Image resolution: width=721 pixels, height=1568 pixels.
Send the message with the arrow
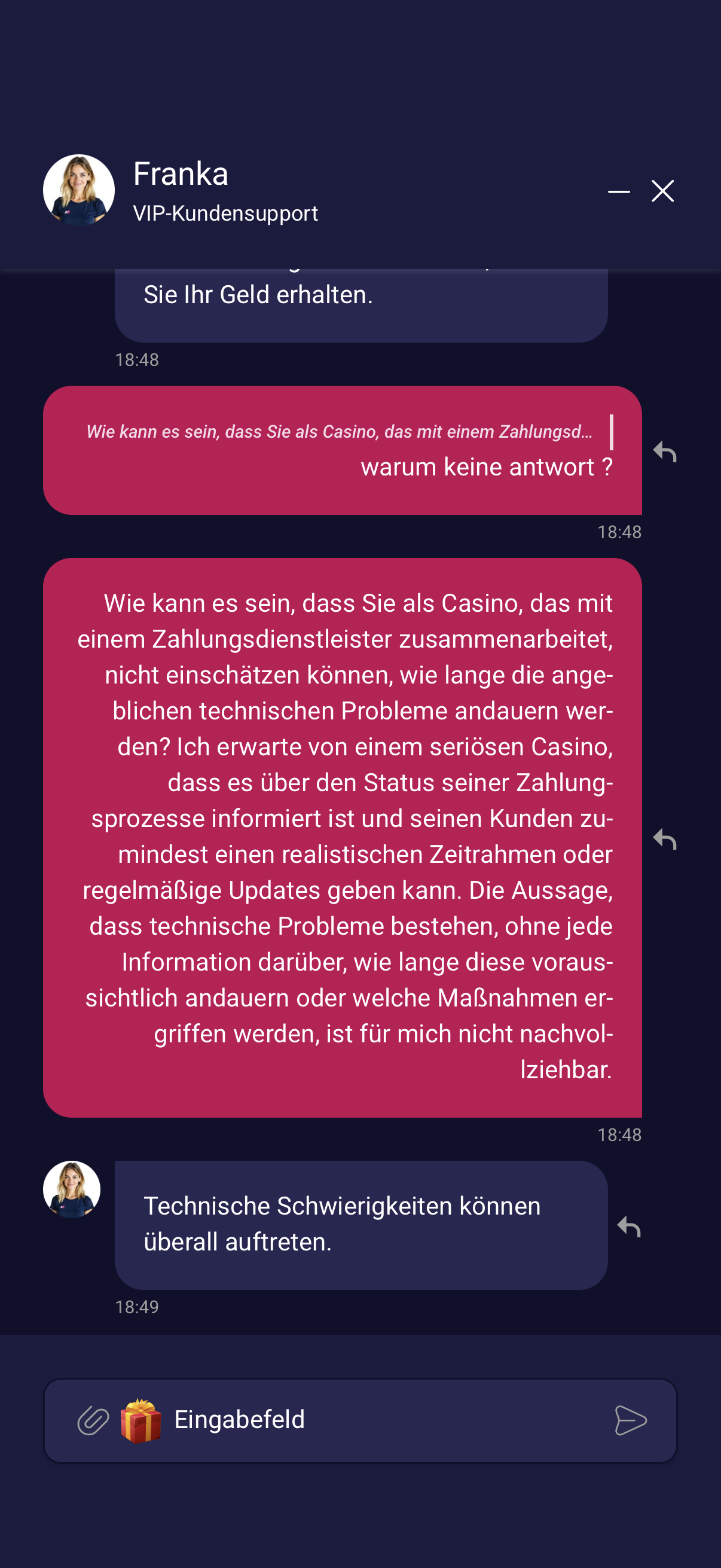(x=630, y=1421)
